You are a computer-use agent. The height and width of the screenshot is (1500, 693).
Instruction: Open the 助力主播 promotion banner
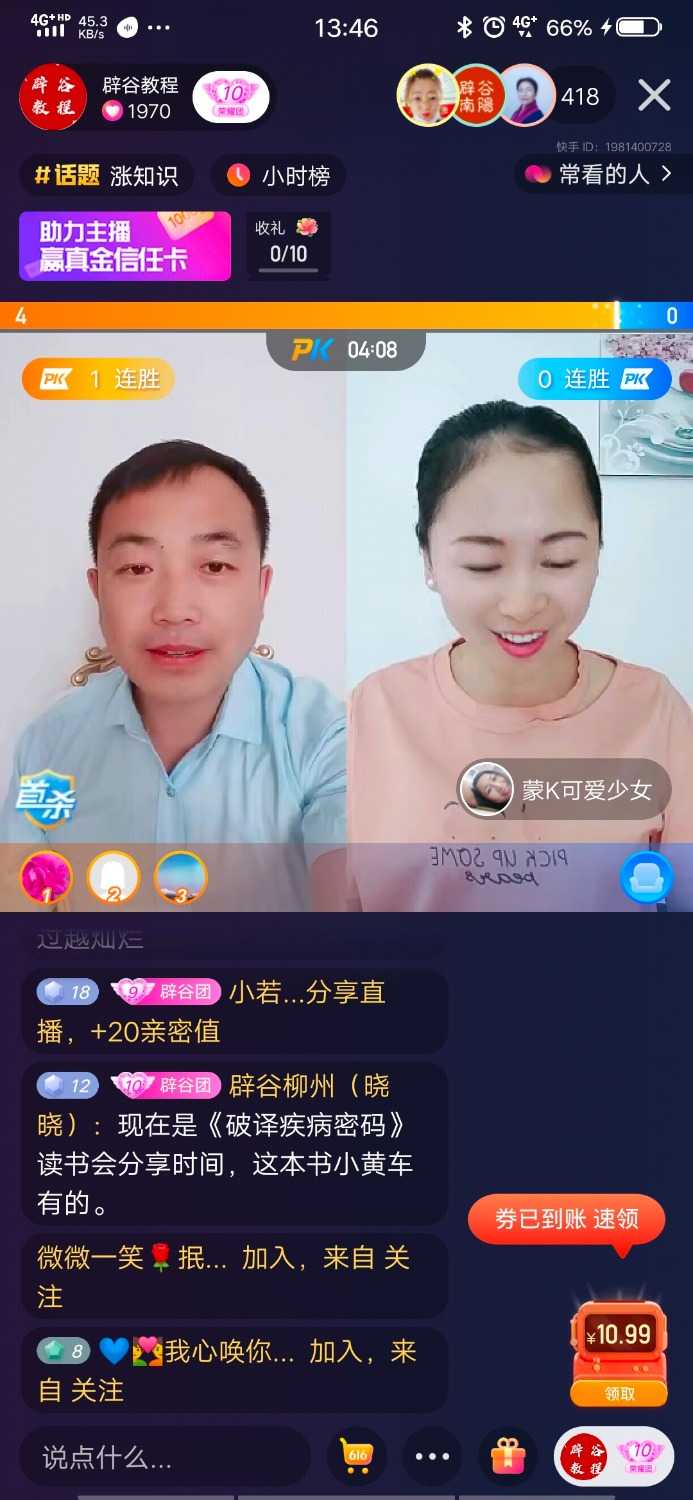click(x=124, y=245)
